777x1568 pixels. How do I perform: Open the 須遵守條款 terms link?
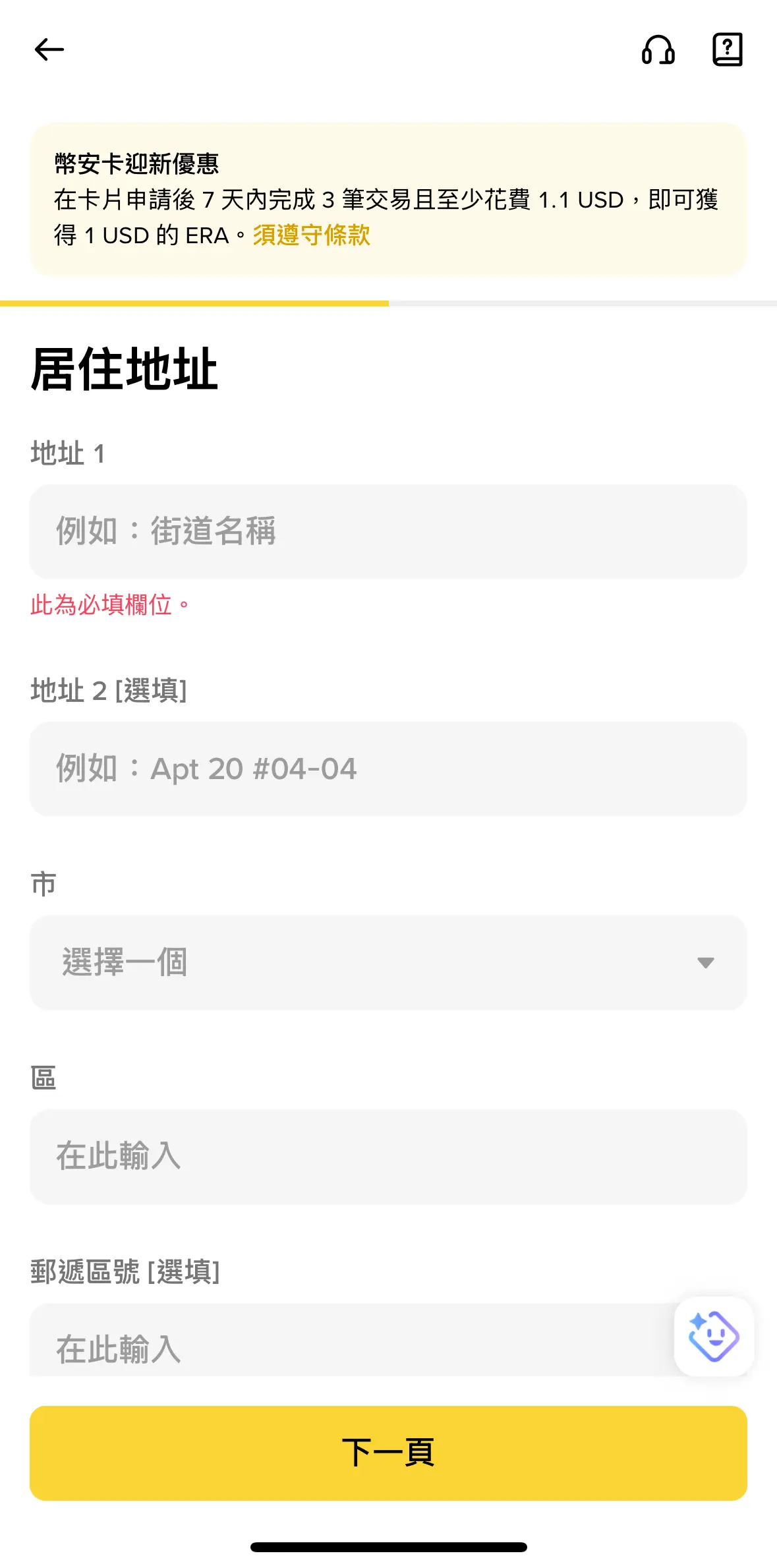click(312, 235)
